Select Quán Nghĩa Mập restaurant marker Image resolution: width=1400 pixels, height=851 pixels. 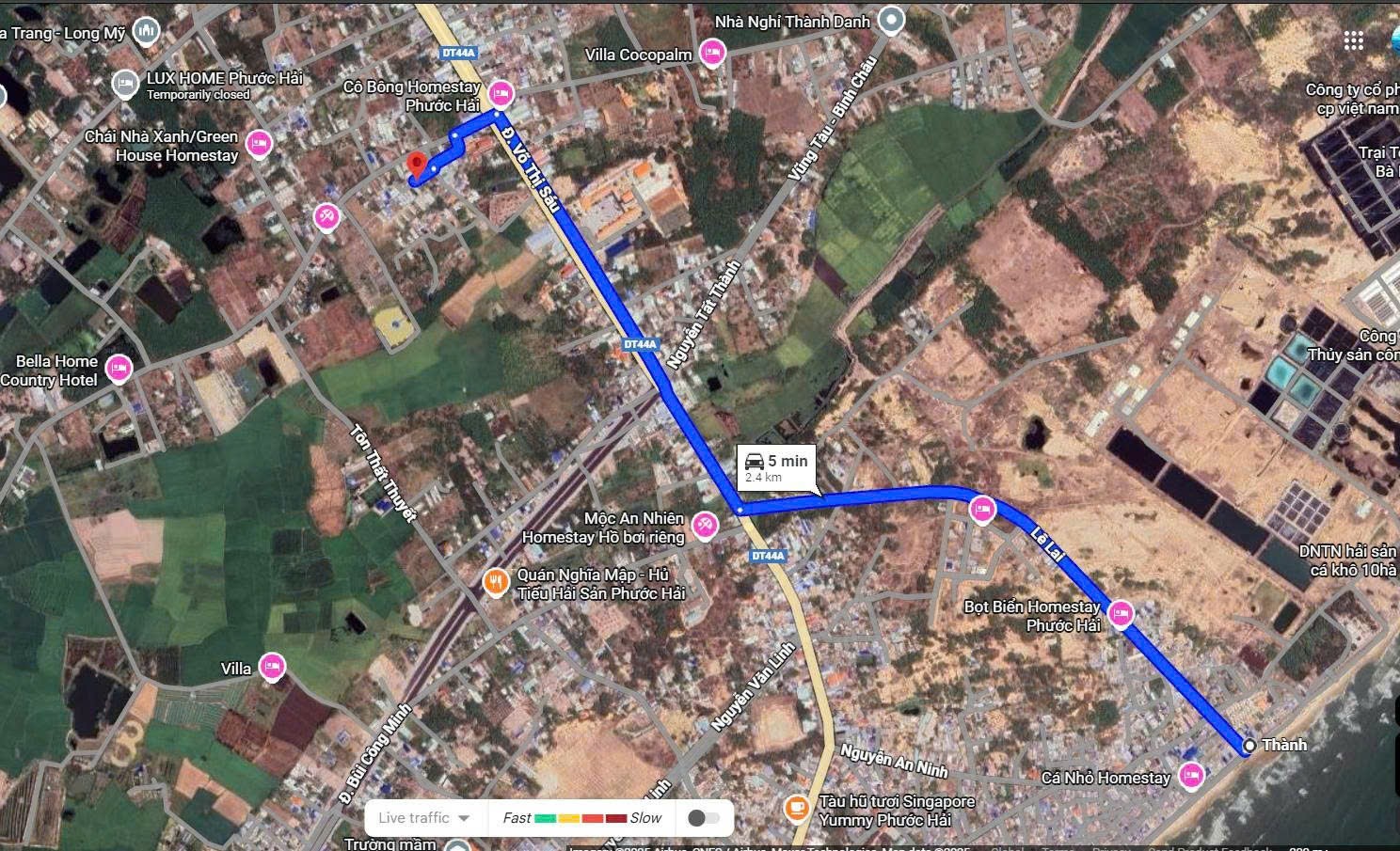496,583
